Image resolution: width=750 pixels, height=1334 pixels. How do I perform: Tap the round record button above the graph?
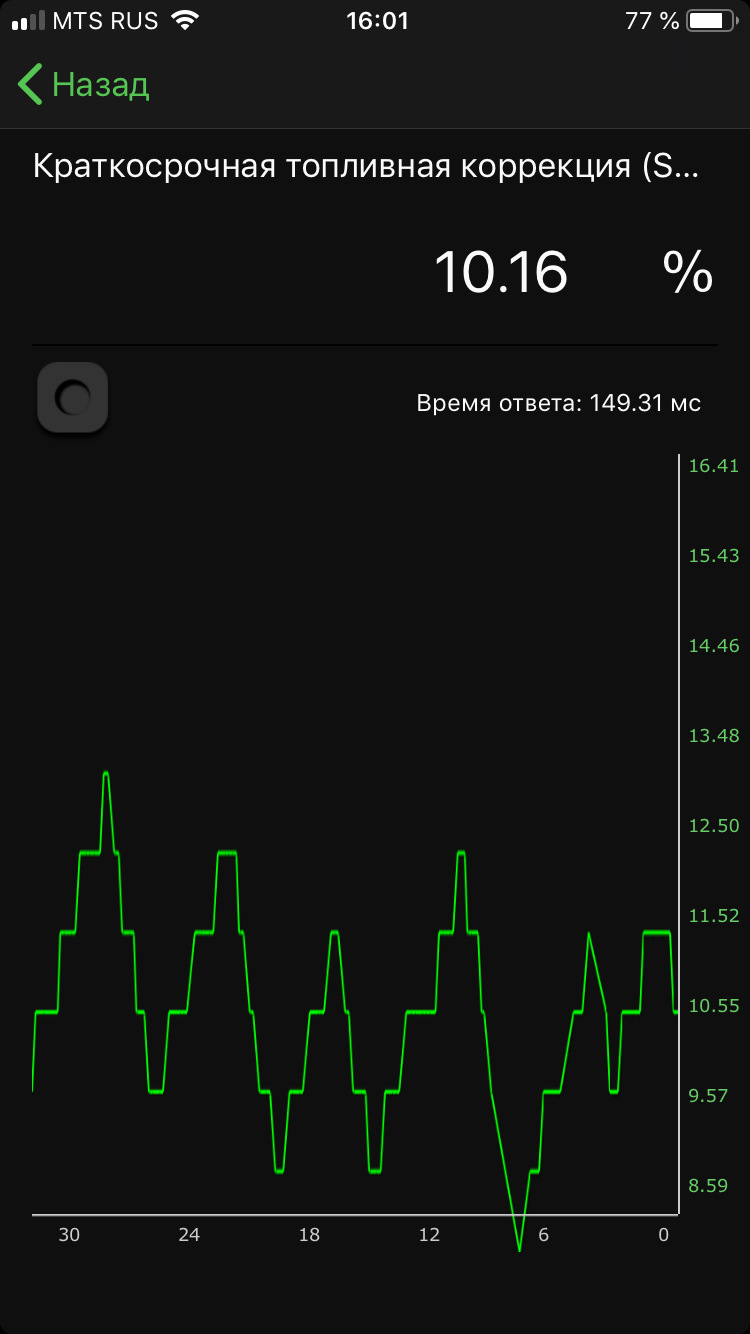[73, 399]
